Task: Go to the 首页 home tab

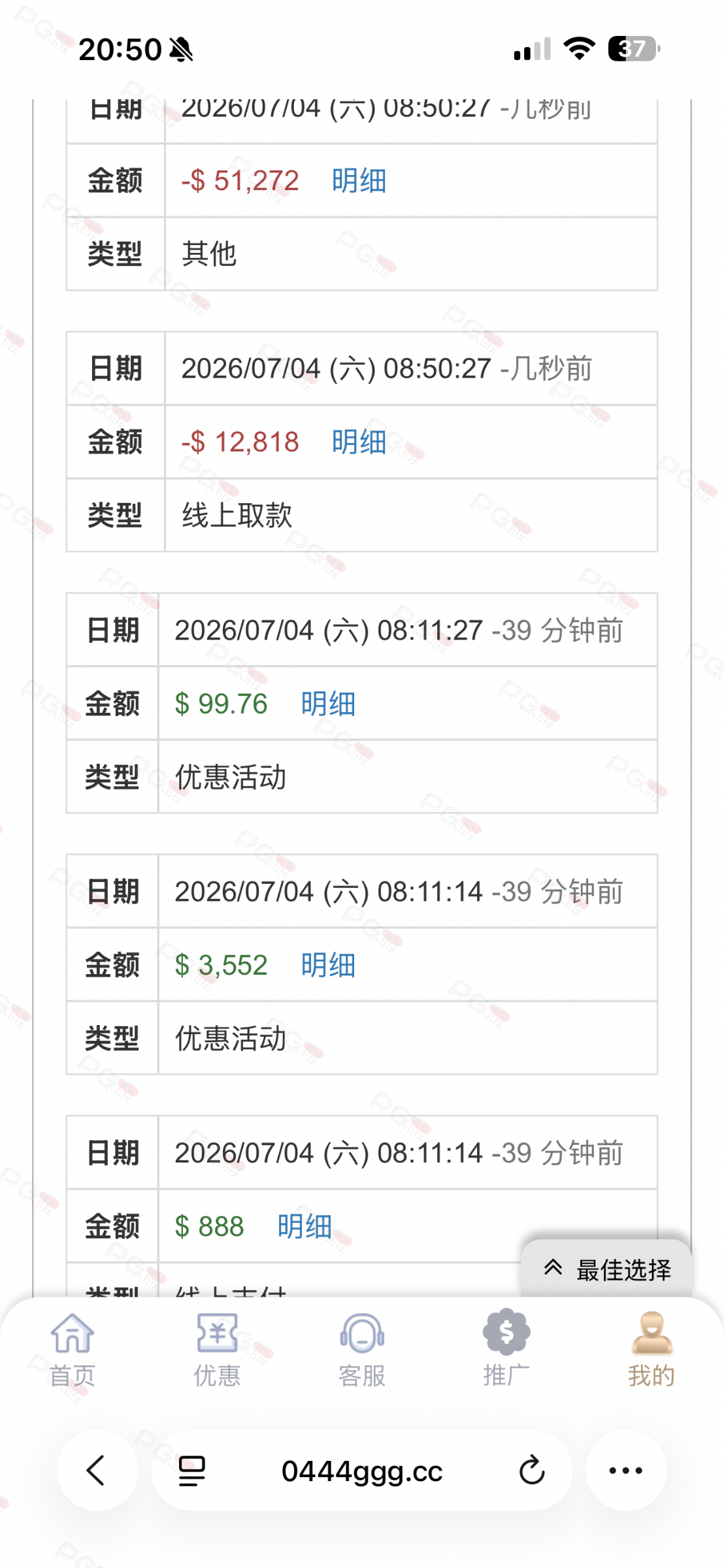Action: point(73,1349)
